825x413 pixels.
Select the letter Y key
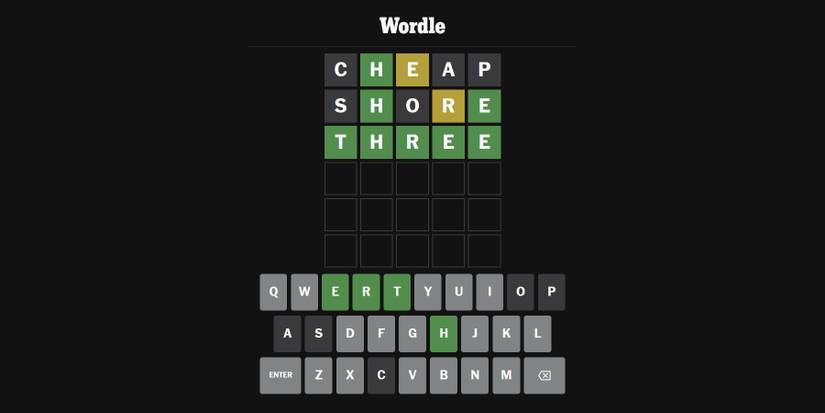(x=428, y=292)
